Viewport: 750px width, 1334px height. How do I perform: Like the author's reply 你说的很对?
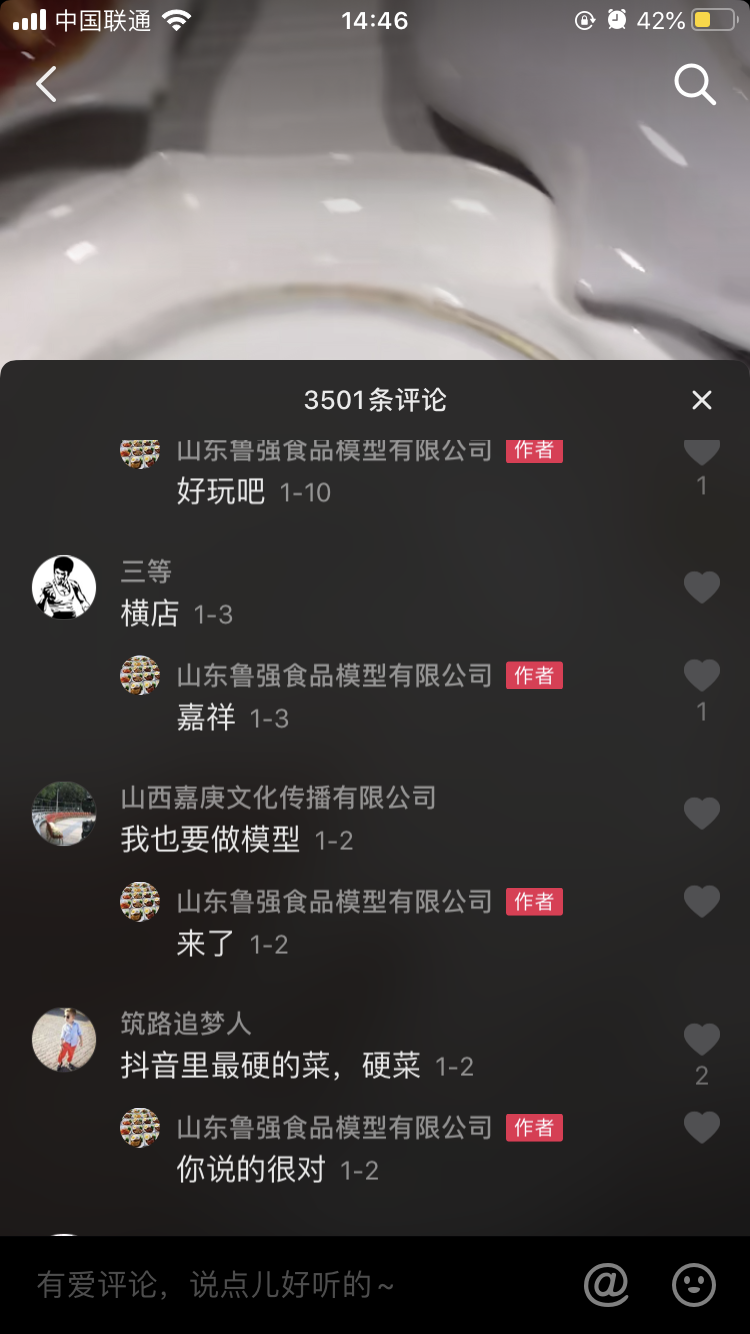pyautogui.click(x=701, y=1127)
